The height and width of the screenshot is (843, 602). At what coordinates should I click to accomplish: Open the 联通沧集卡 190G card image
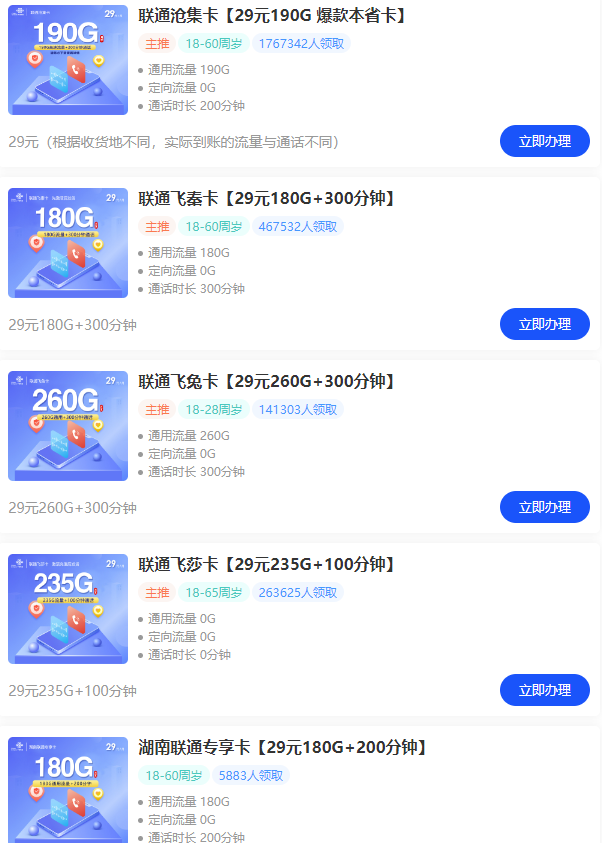tap(68, 60)
